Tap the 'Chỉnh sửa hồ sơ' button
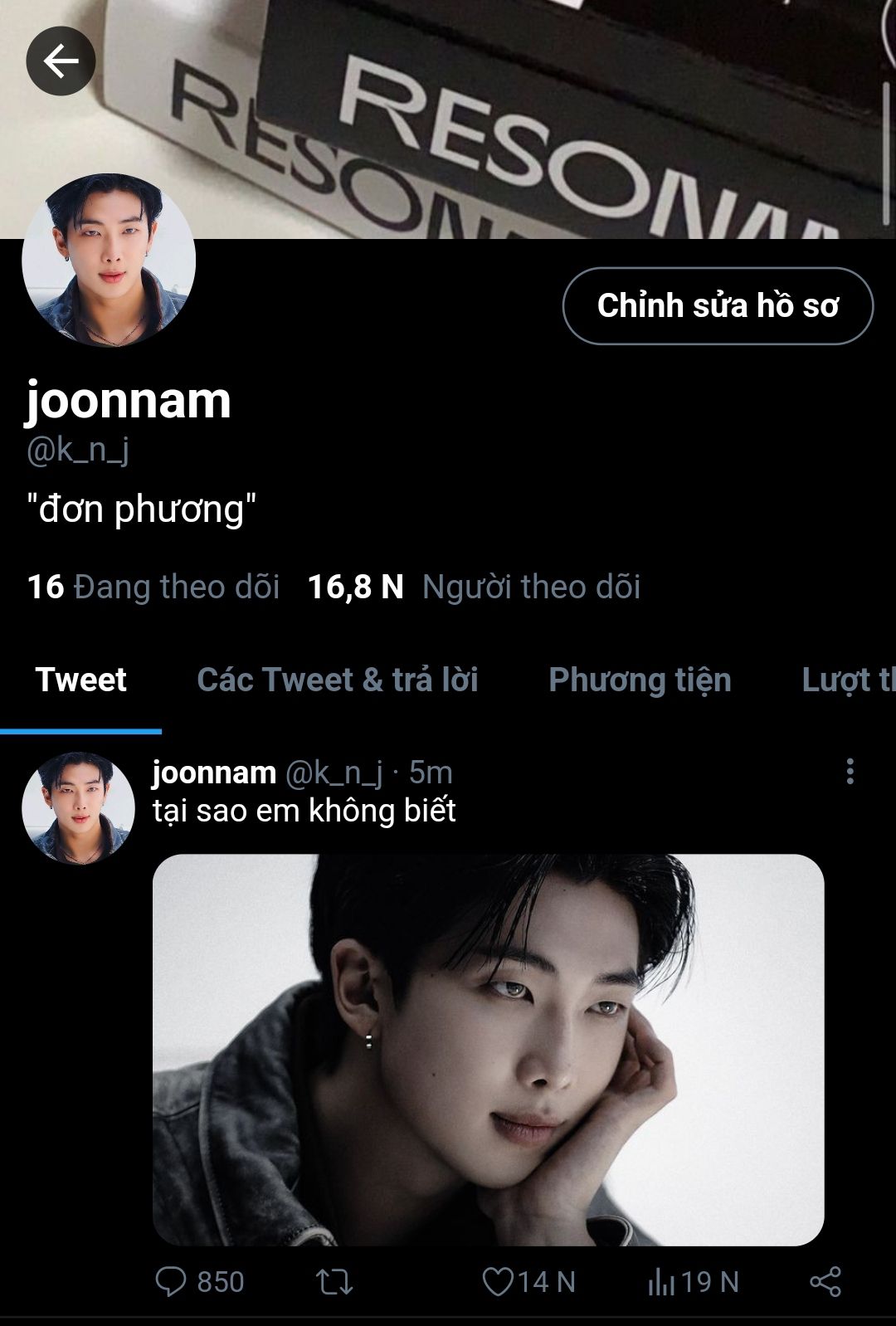Screen dimensions: 896x1326 tap(718, 305)
